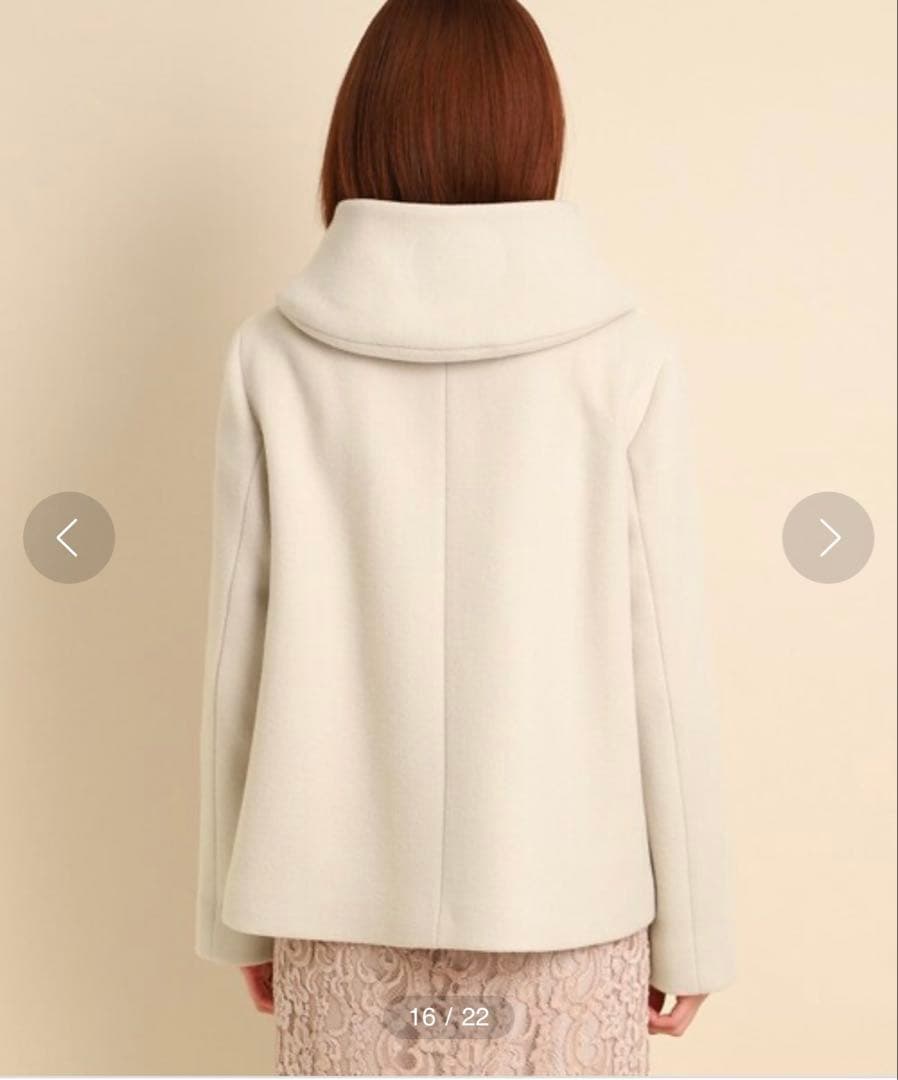Go to the previous product photo
The height and width of the screenshot is (1080, 898).
tap(68, 538)
